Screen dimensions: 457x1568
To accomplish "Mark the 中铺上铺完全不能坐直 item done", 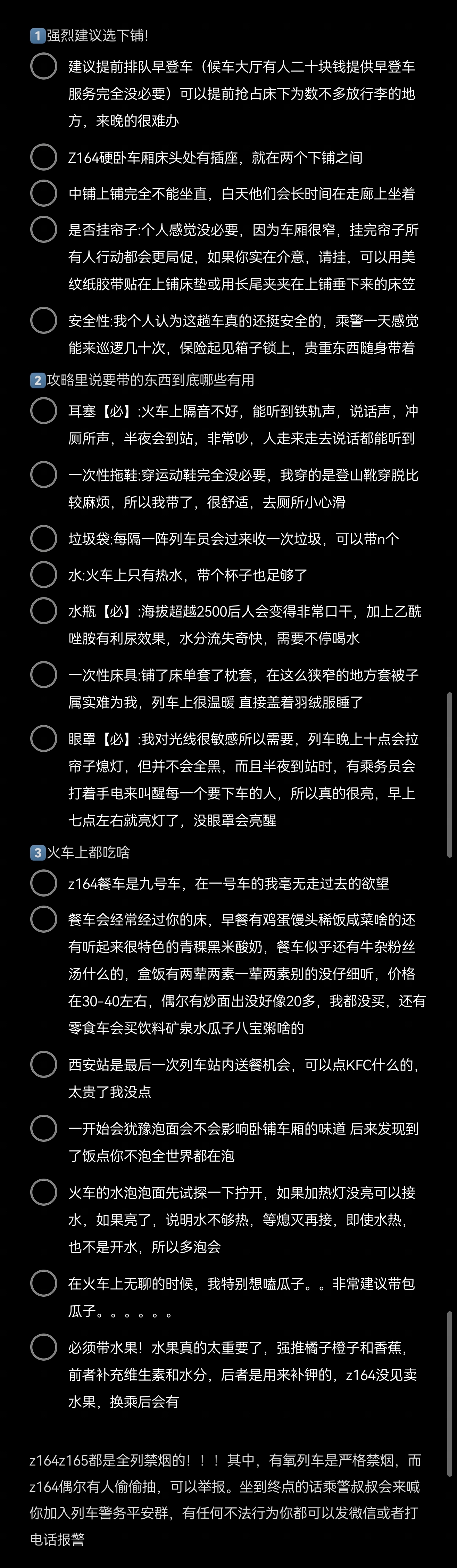I will [x=44, y=193].
